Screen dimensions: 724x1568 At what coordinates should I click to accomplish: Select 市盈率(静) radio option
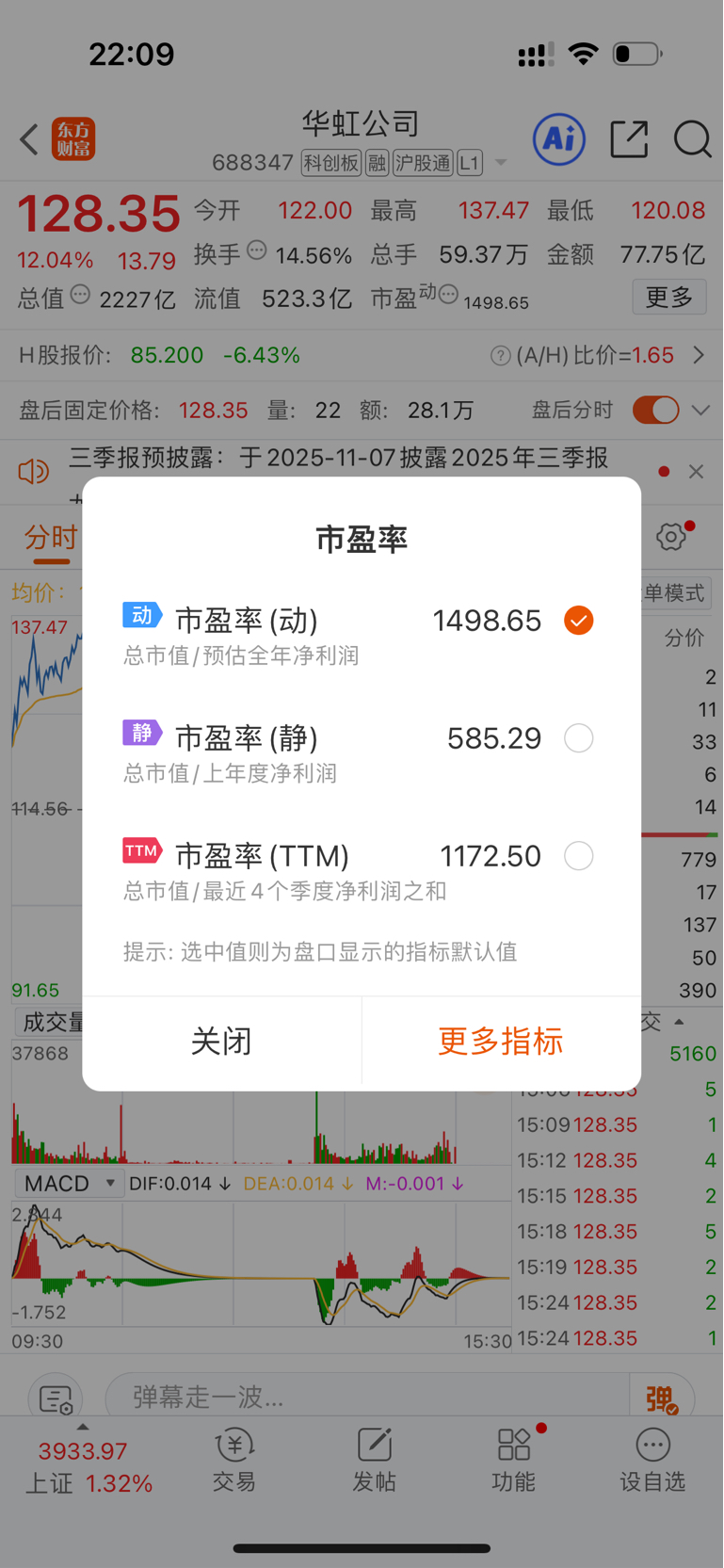pyautogui.click(x=578, y=738)
